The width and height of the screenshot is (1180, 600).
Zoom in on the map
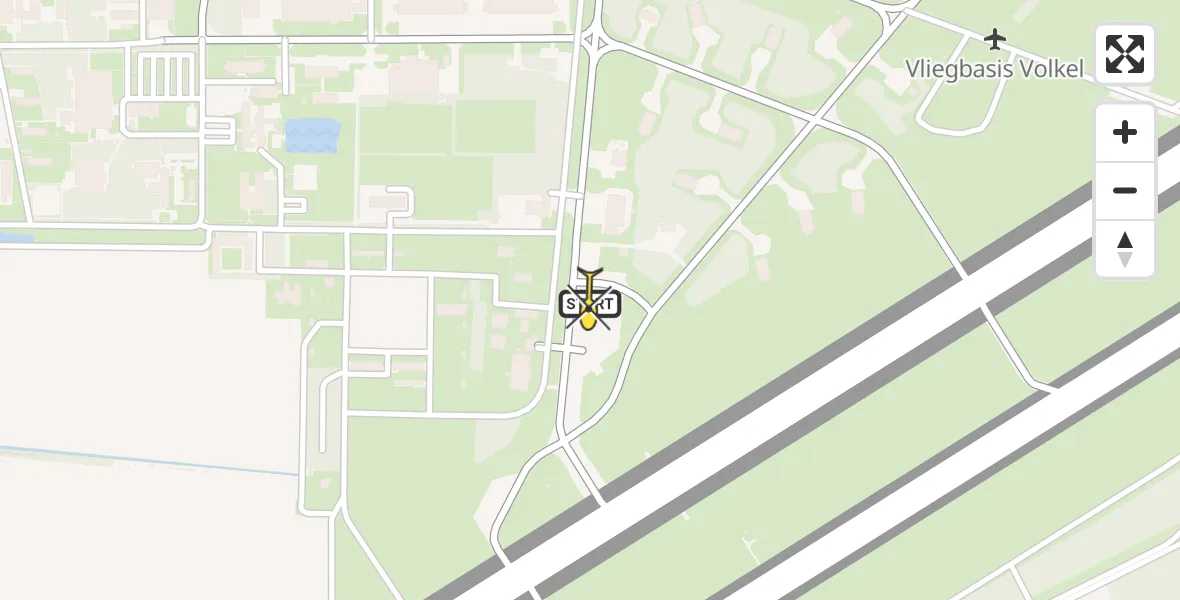(1125, 133)
